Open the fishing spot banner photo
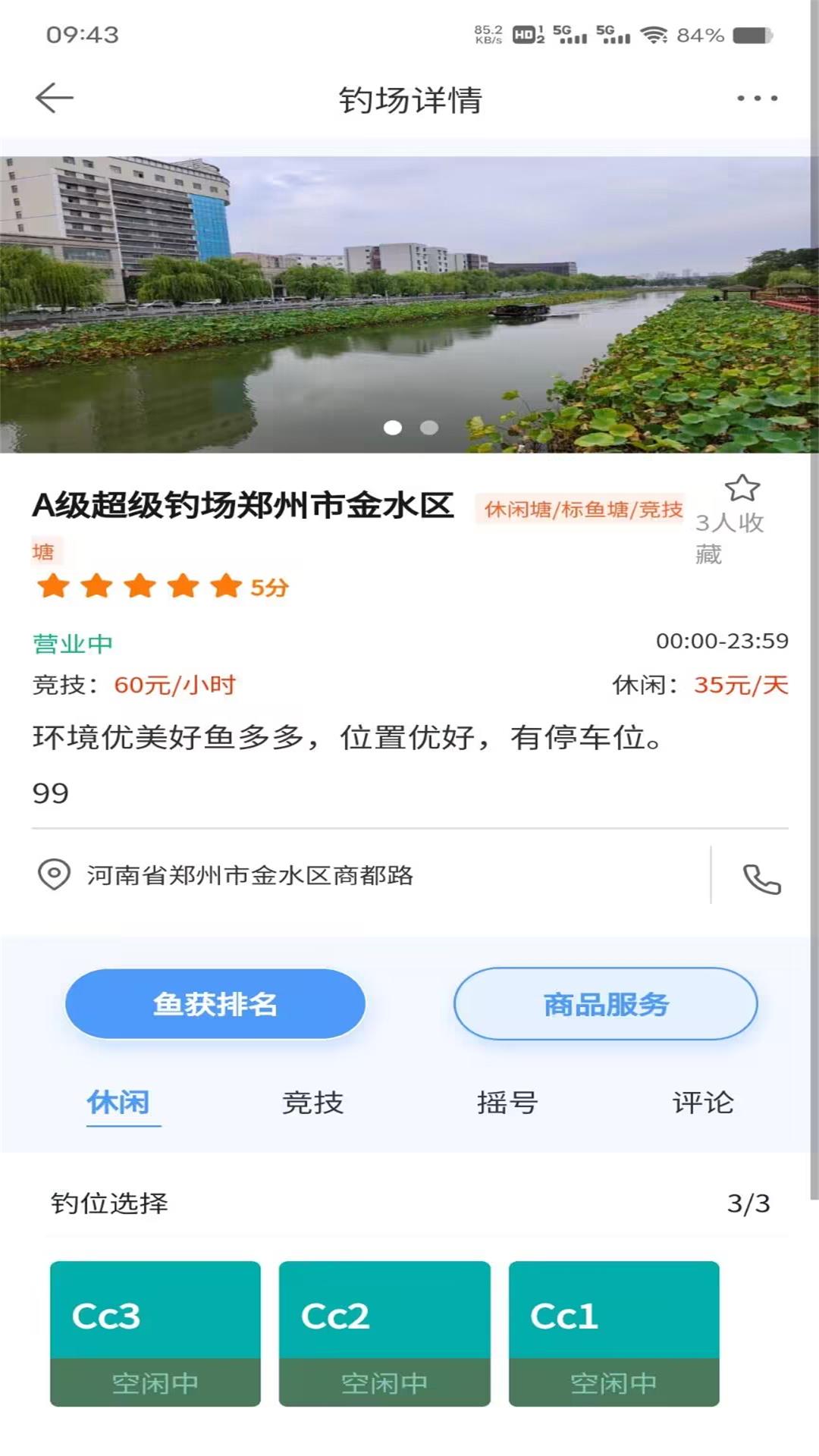819x1456 pixels. [x=409, y=303]
